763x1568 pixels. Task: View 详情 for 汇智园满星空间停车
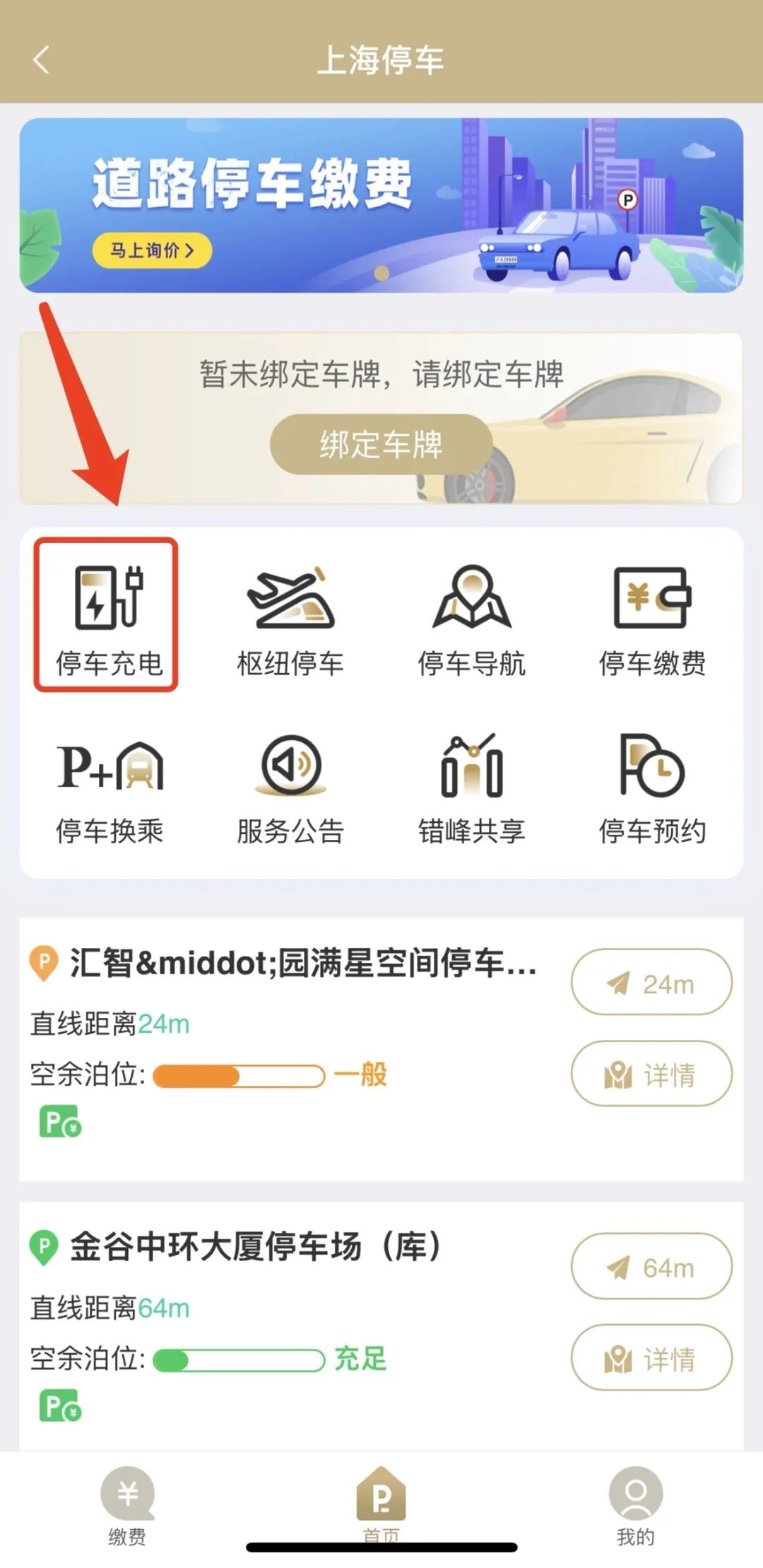click(x=651, y=1074)
